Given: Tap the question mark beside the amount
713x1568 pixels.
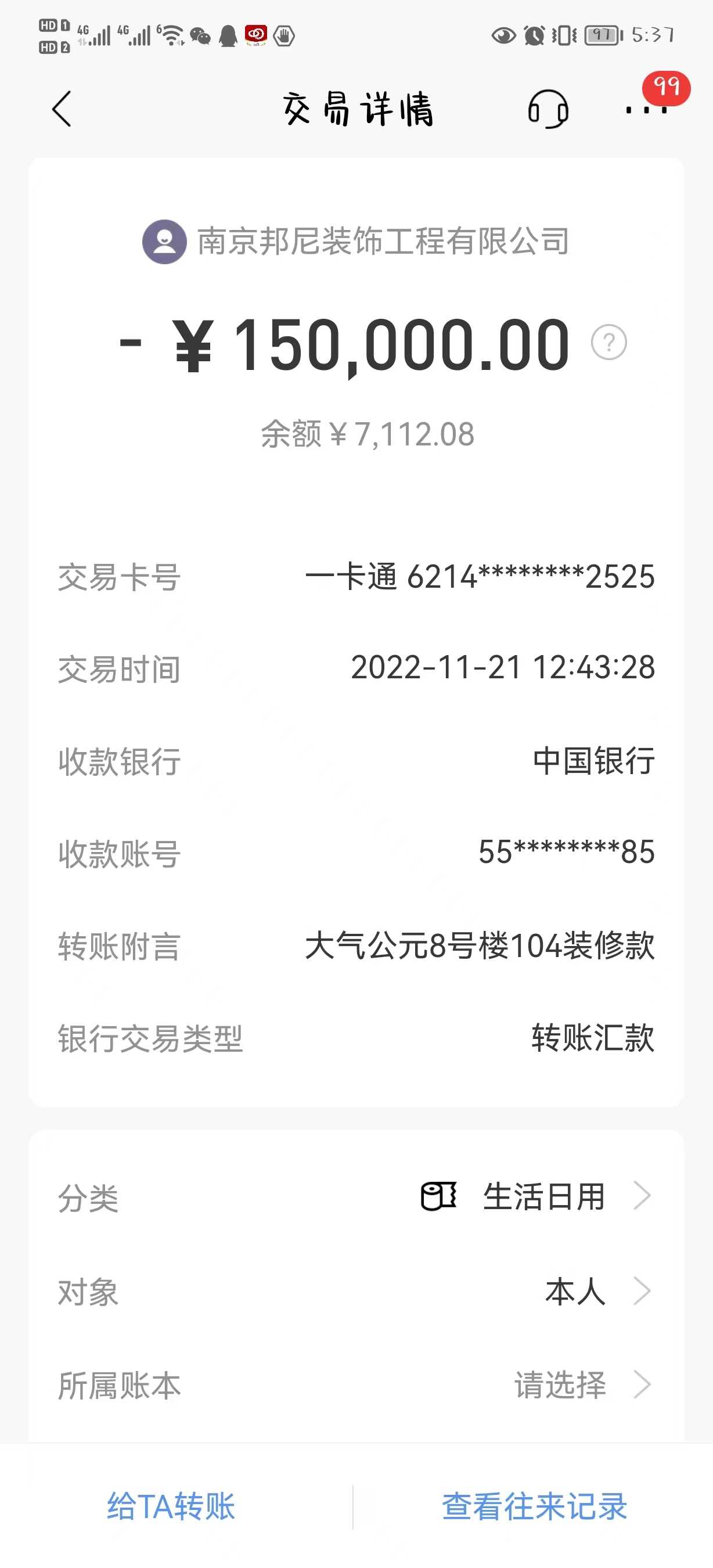Looking at the screenshot, I should pyautogui.click(x=608, y=343).
